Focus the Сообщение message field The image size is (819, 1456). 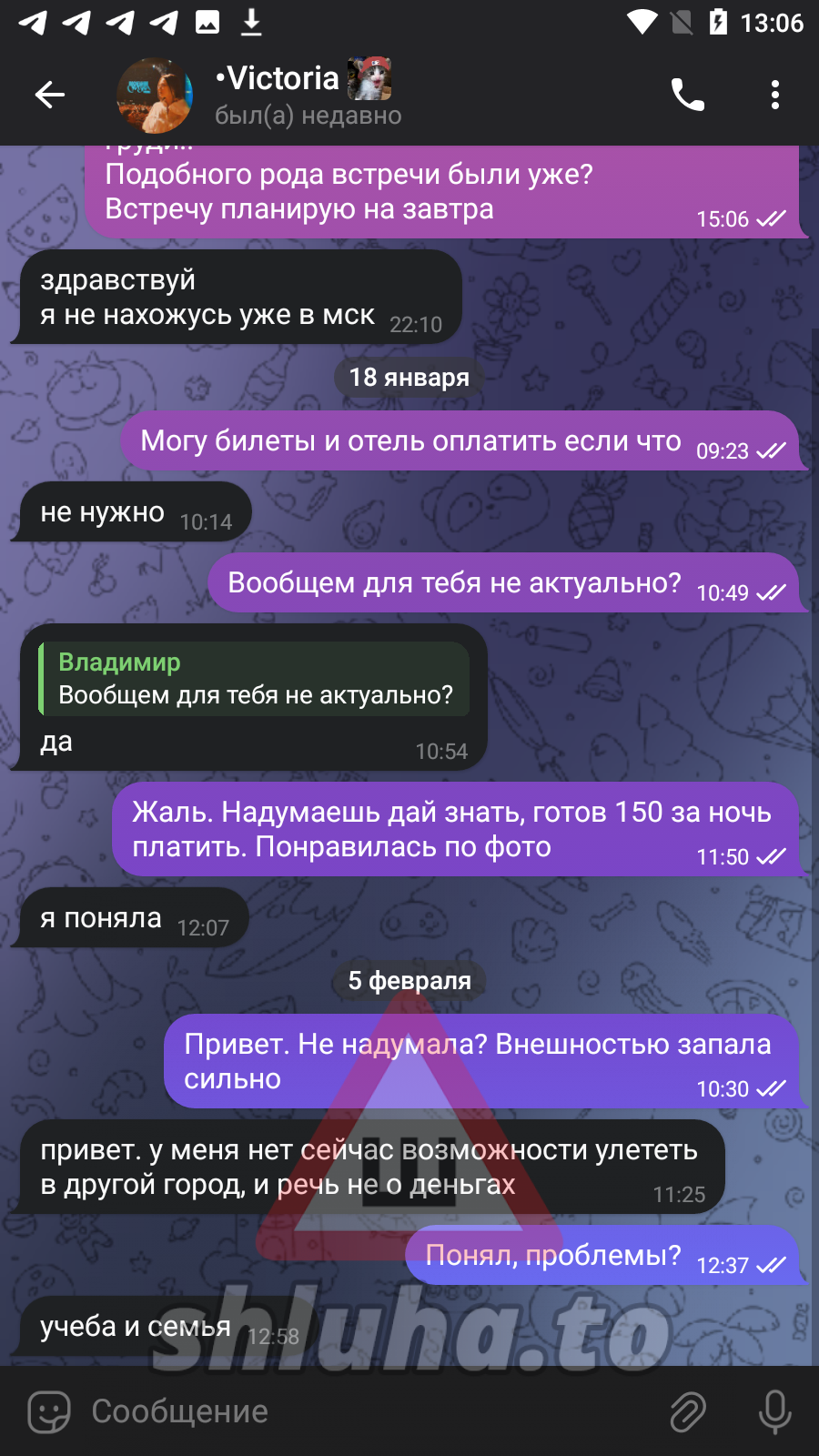pos(364,1411)
